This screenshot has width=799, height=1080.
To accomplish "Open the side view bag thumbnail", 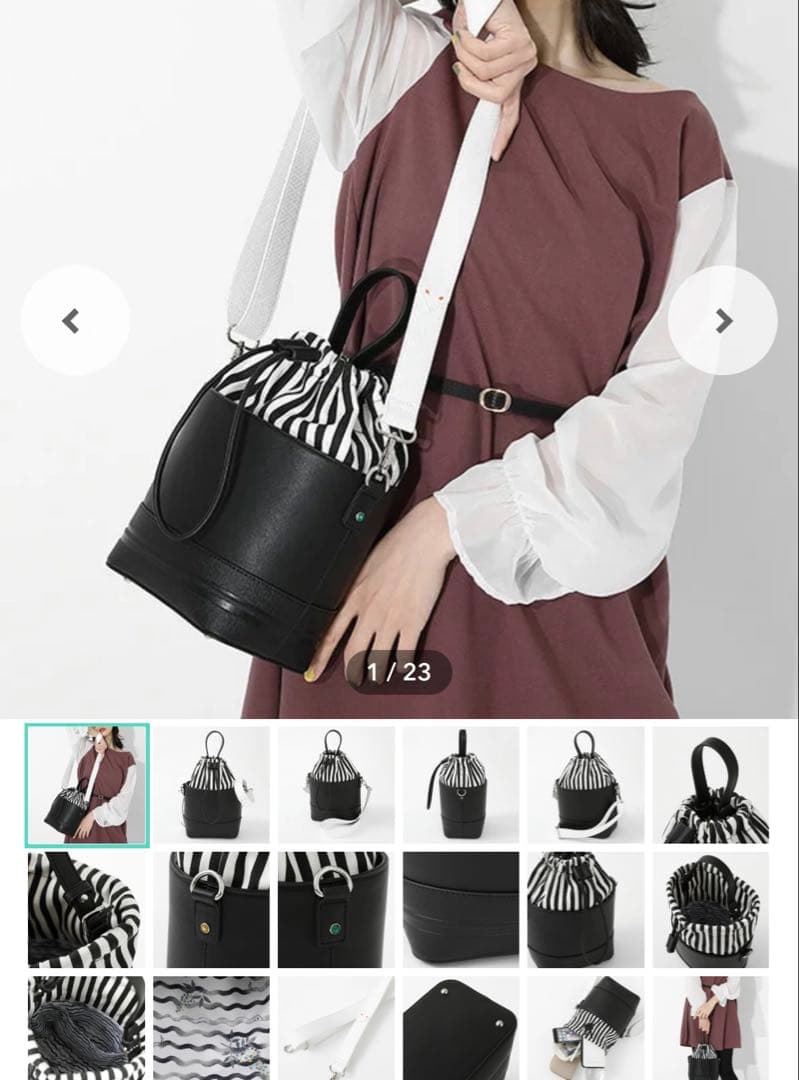I will point(461,785).
